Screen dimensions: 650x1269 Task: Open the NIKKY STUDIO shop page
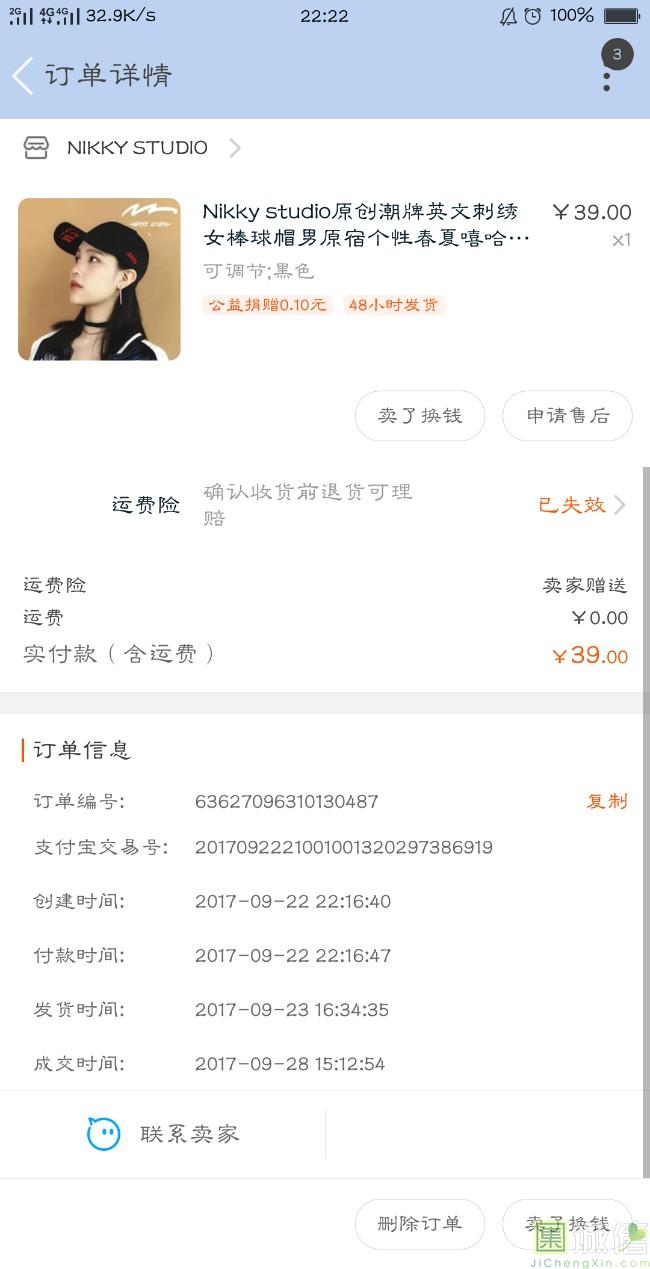click(x=136, y=148)
